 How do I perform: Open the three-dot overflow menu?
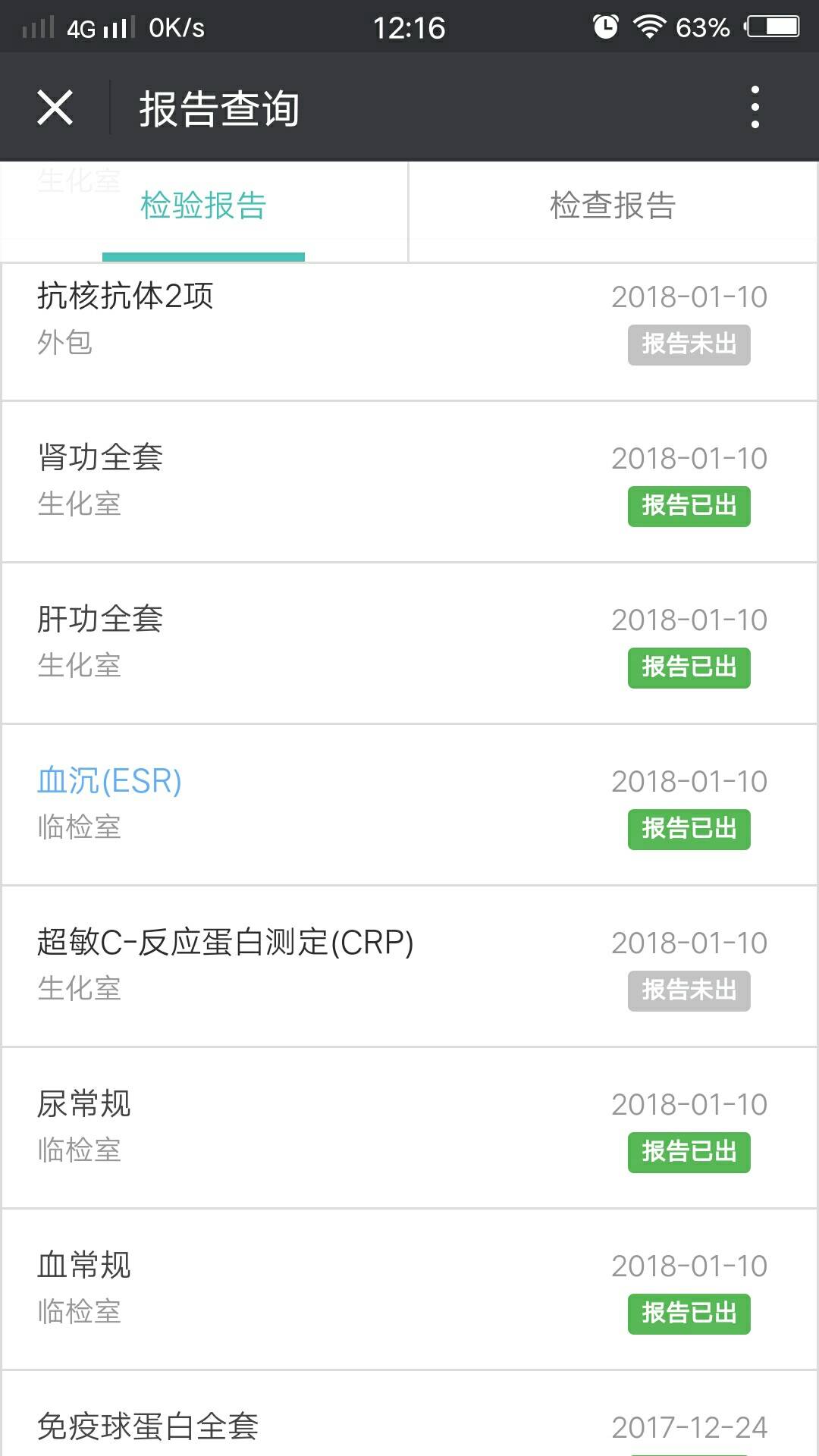[x=755, y=107]
